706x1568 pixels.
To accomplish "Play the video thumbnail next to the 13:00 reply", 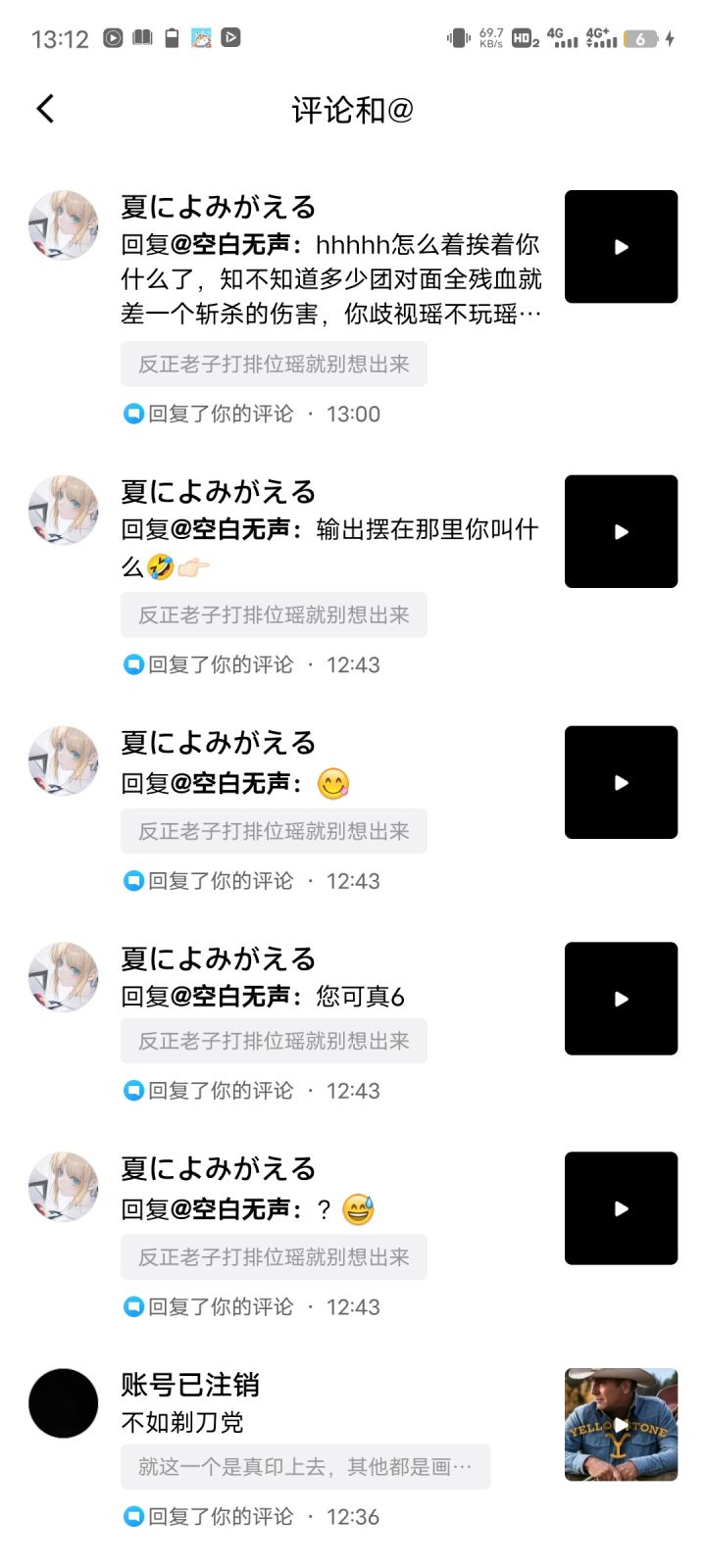I will click(620, 246).
